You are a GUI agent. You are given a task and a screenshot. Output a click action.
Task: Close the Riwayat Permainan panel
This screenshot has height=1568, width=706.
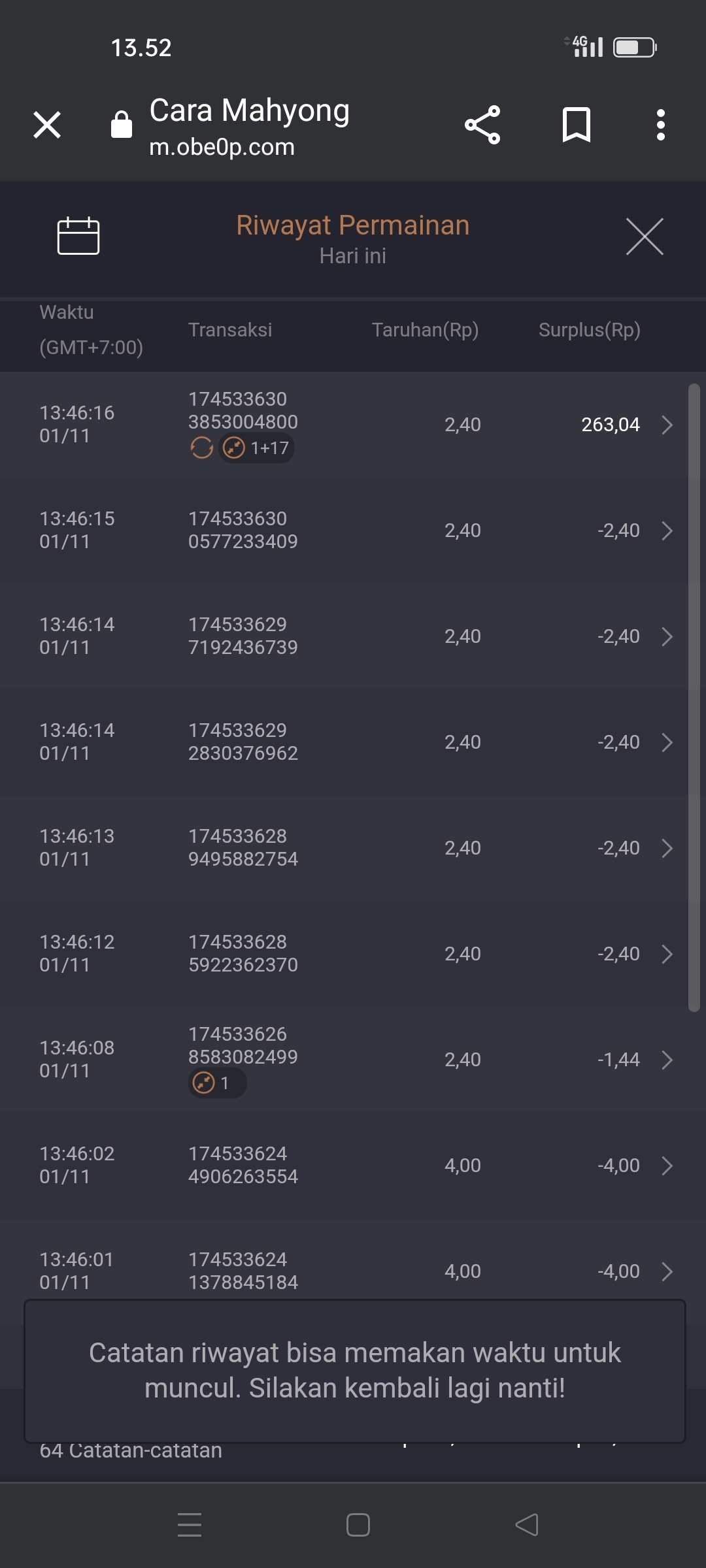tap(645, 237)
